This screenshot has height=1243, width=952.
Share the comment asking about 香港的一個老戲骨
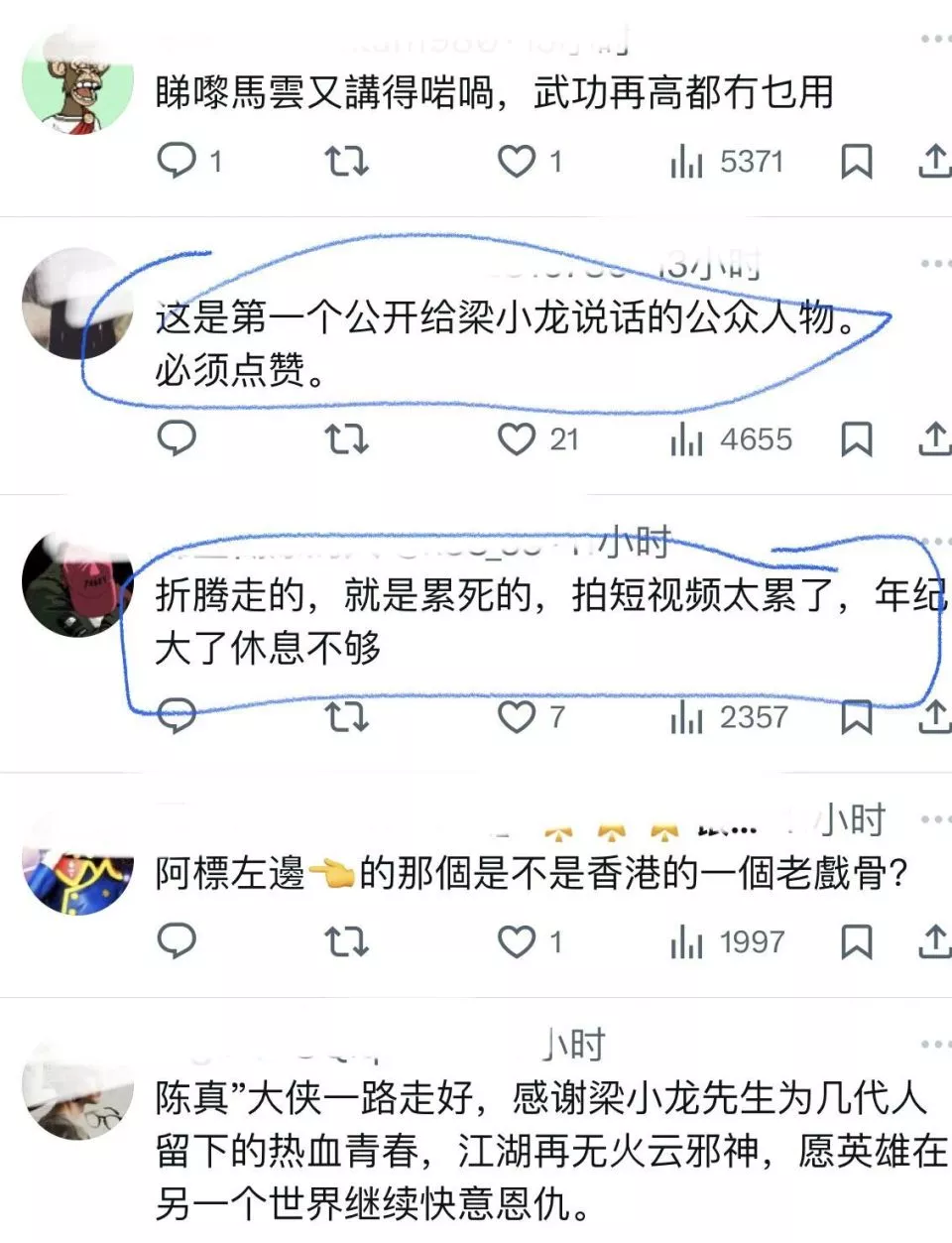(933, 941)
